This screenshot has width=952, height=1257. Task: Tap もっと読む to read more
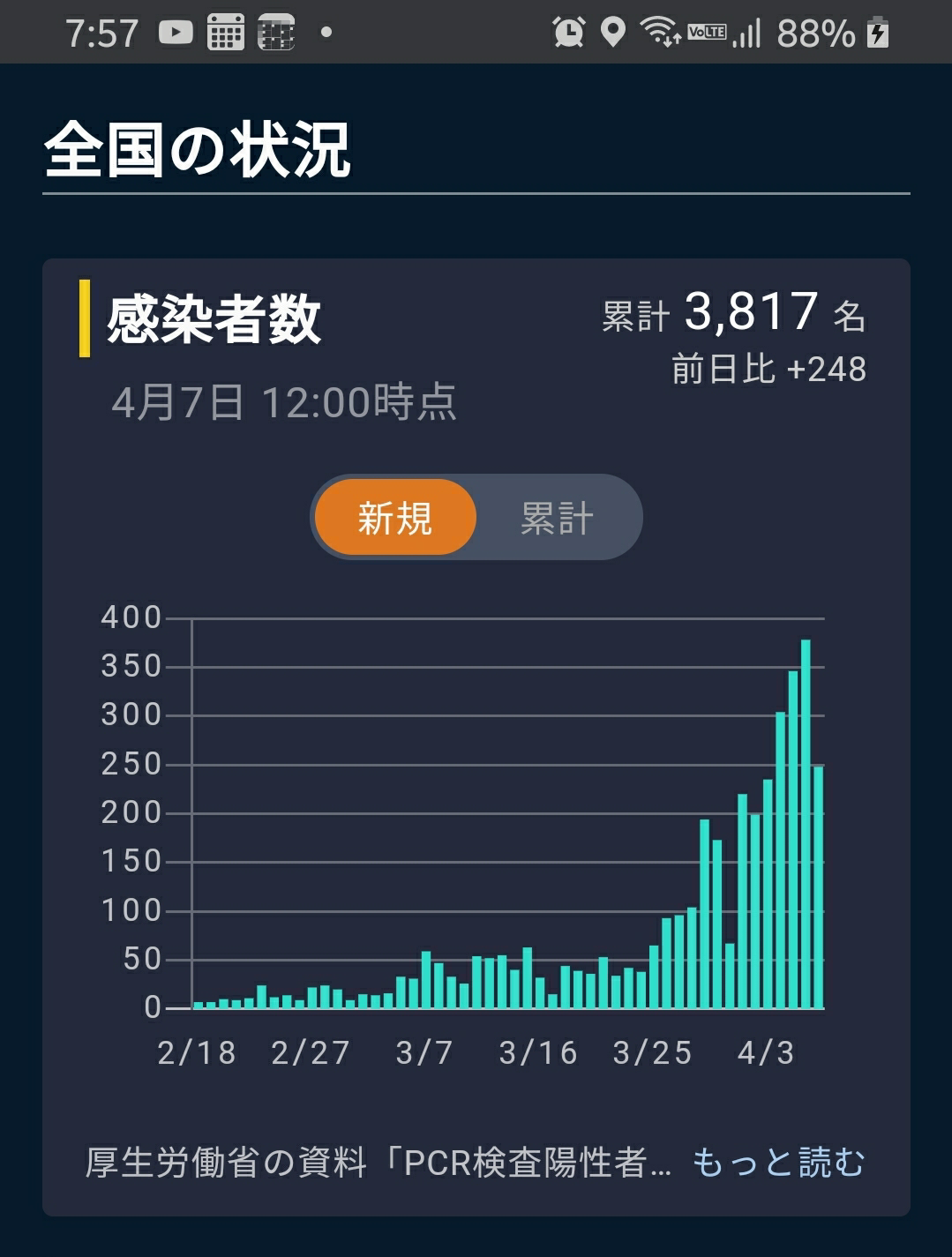[778, 1162]
